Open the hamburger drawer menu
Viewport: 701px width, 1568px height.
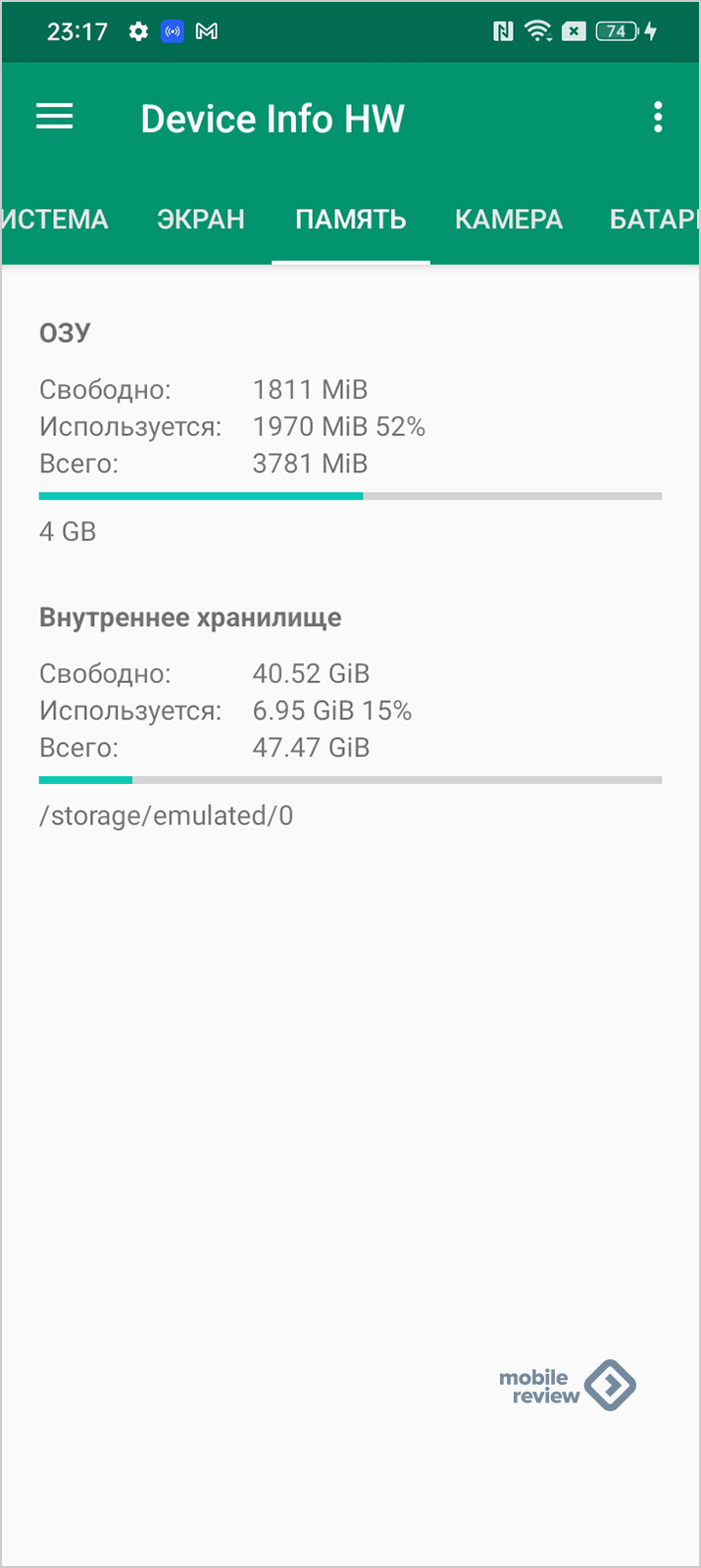point(55,118)
